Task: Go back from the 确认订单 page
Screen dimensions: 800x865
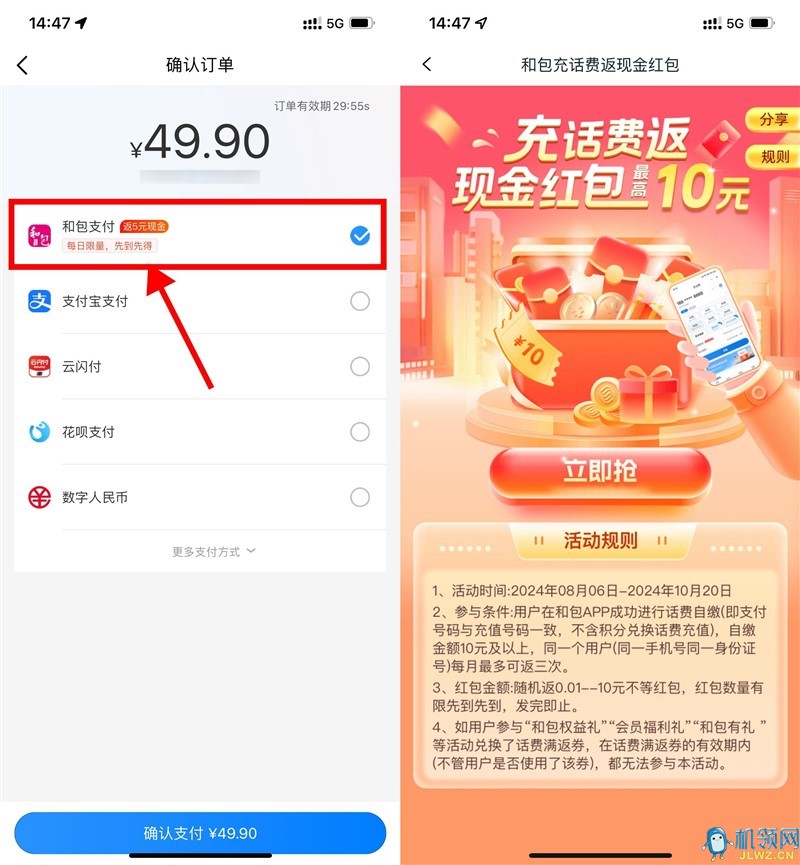Action: (23, 65)
